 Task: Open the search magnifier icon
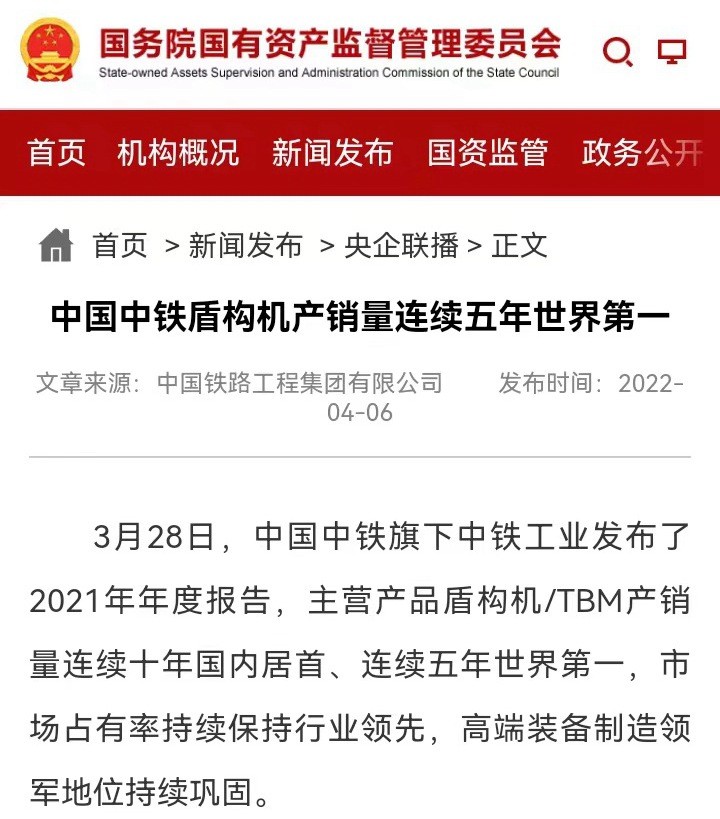click(618, 52)
